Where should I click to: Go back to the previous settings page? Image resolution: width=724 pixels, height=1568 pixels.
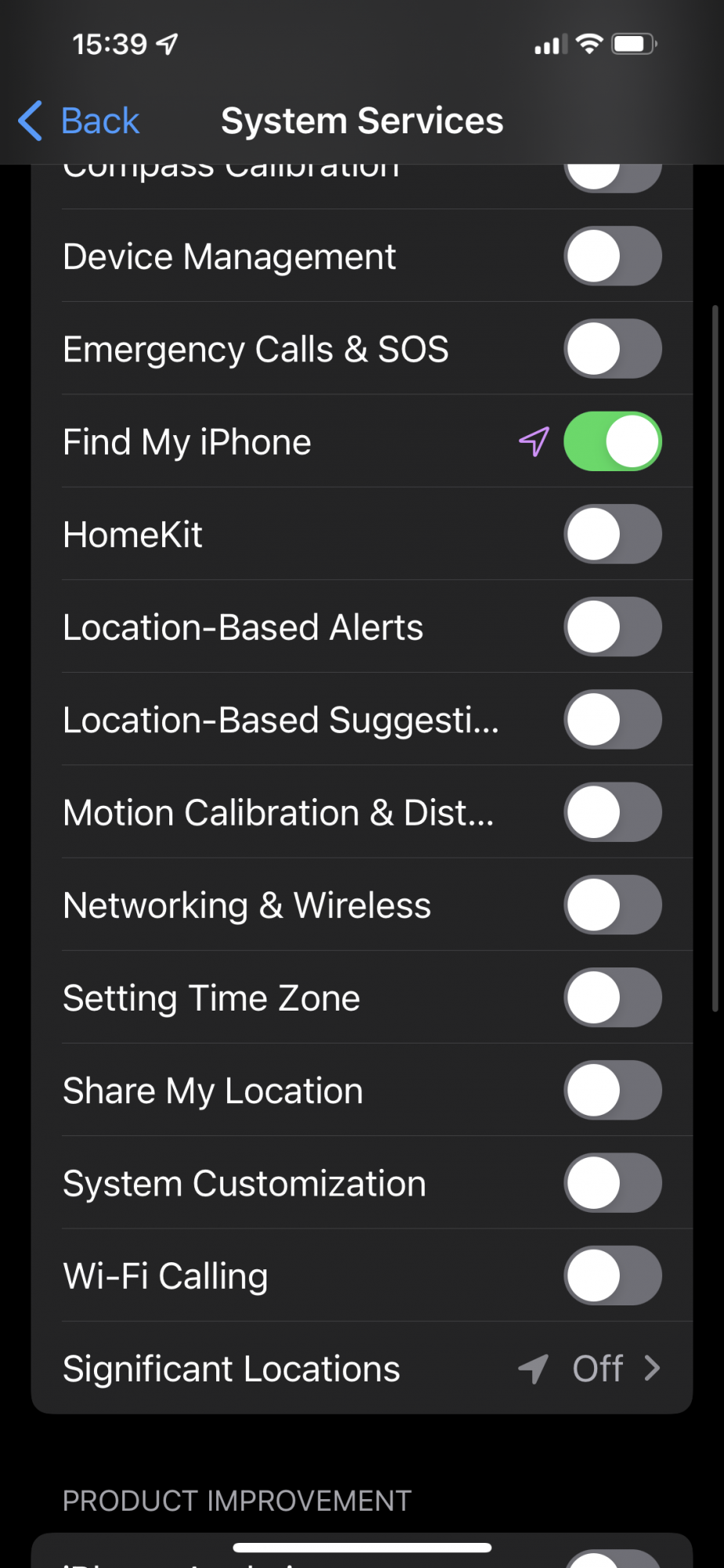tap(79, 122)
